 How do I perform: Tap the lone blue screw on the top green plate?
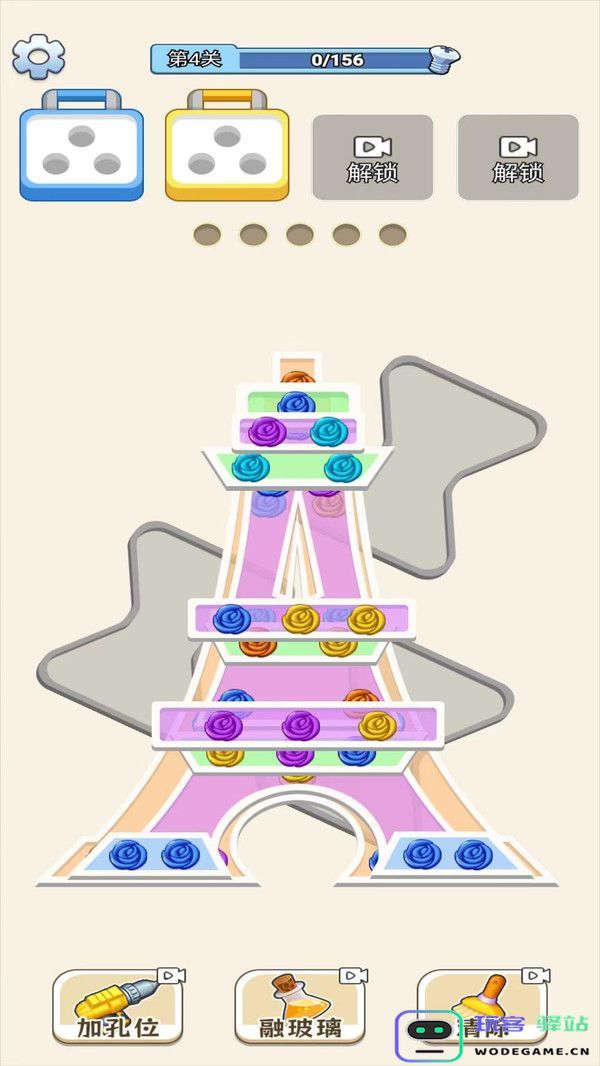pos(296,402)
